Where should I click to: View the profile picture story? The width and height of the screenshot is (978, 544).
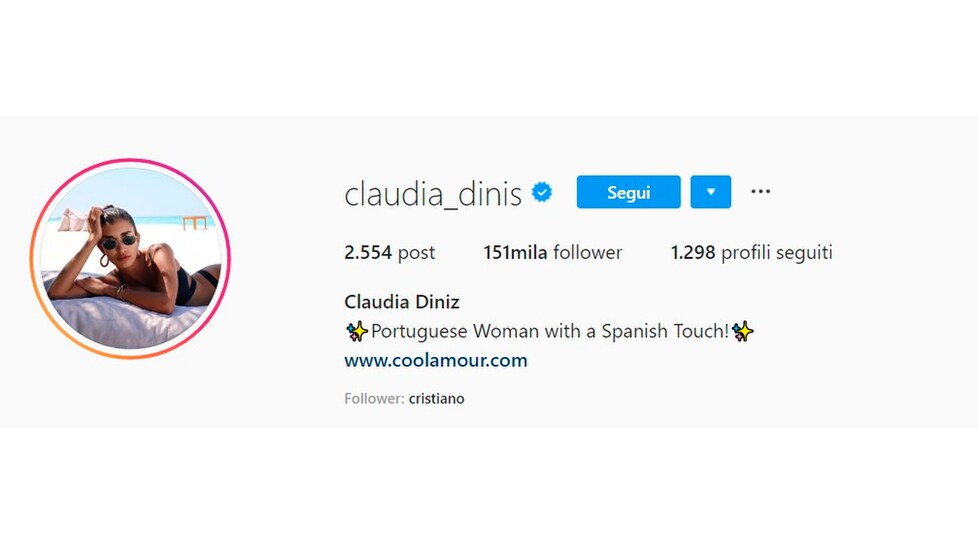point(130,258)
